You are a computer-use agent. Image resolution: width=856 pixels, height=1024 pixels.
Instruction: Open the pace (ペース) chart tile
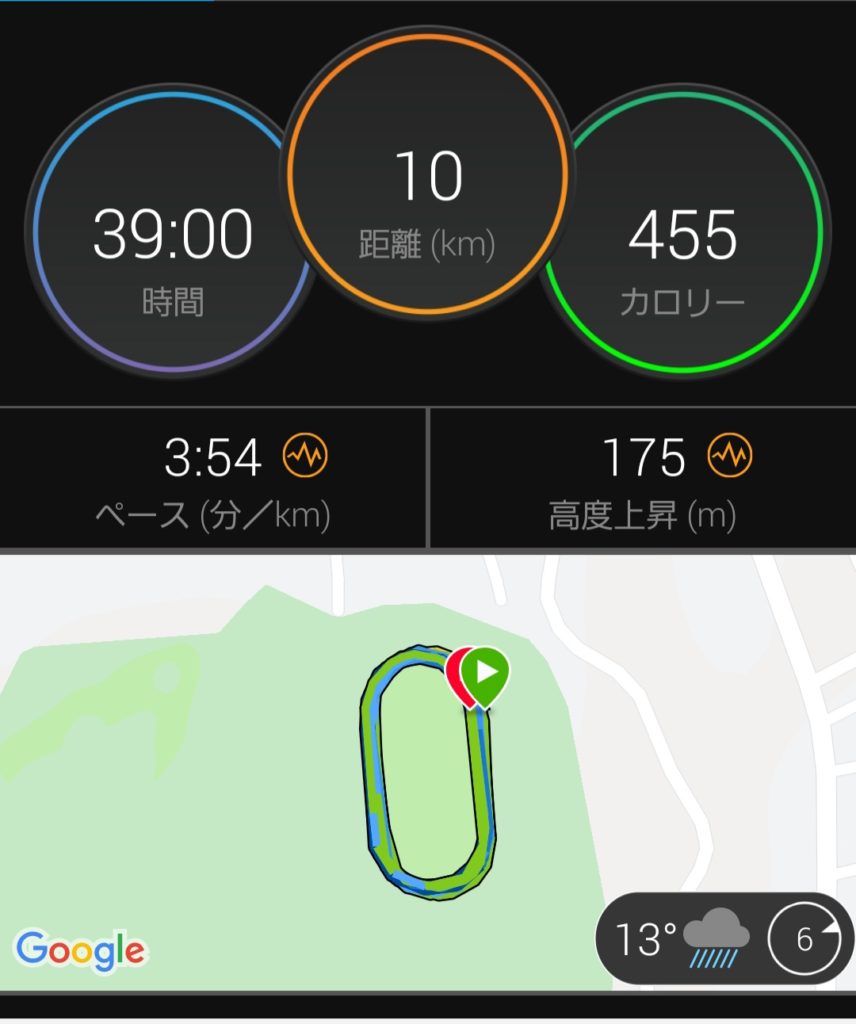point(213,478)
